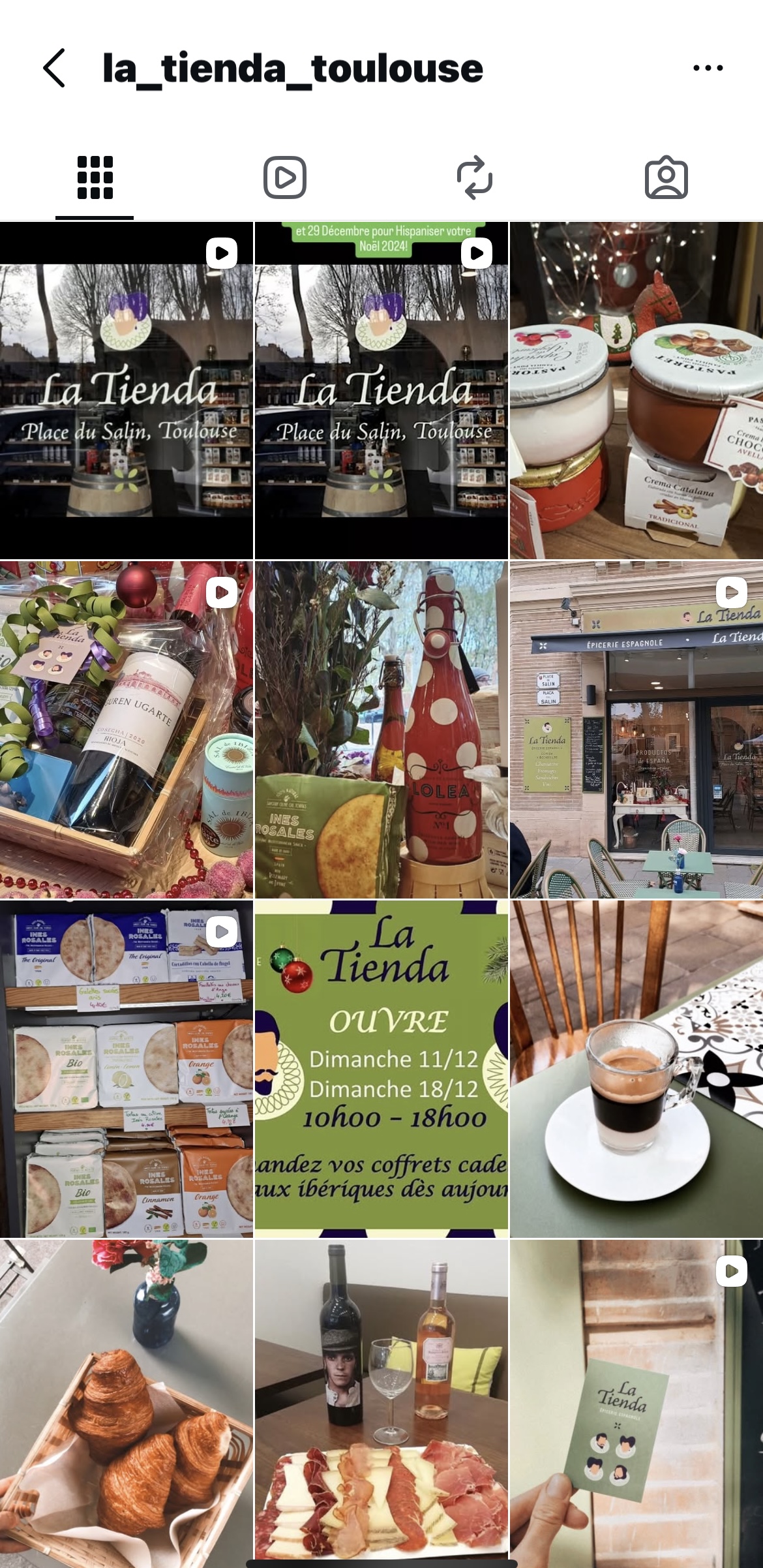Open the three-dot overflow menu
Image resolution: width=763 pixels, height=1568 pixels.
click(x=708, y=68)
